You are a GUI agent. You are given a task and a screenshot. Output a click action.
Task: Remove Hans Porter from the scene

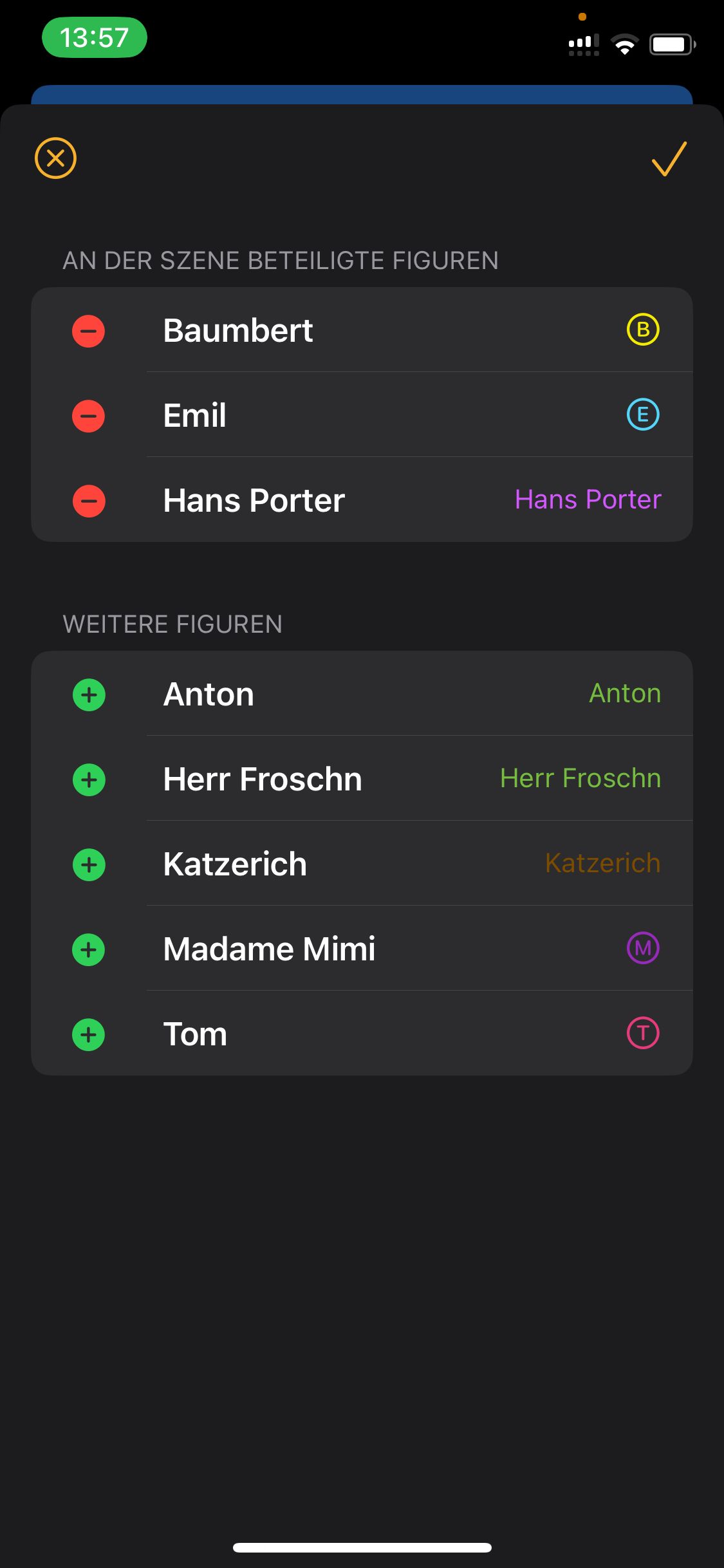click(89, 501)
